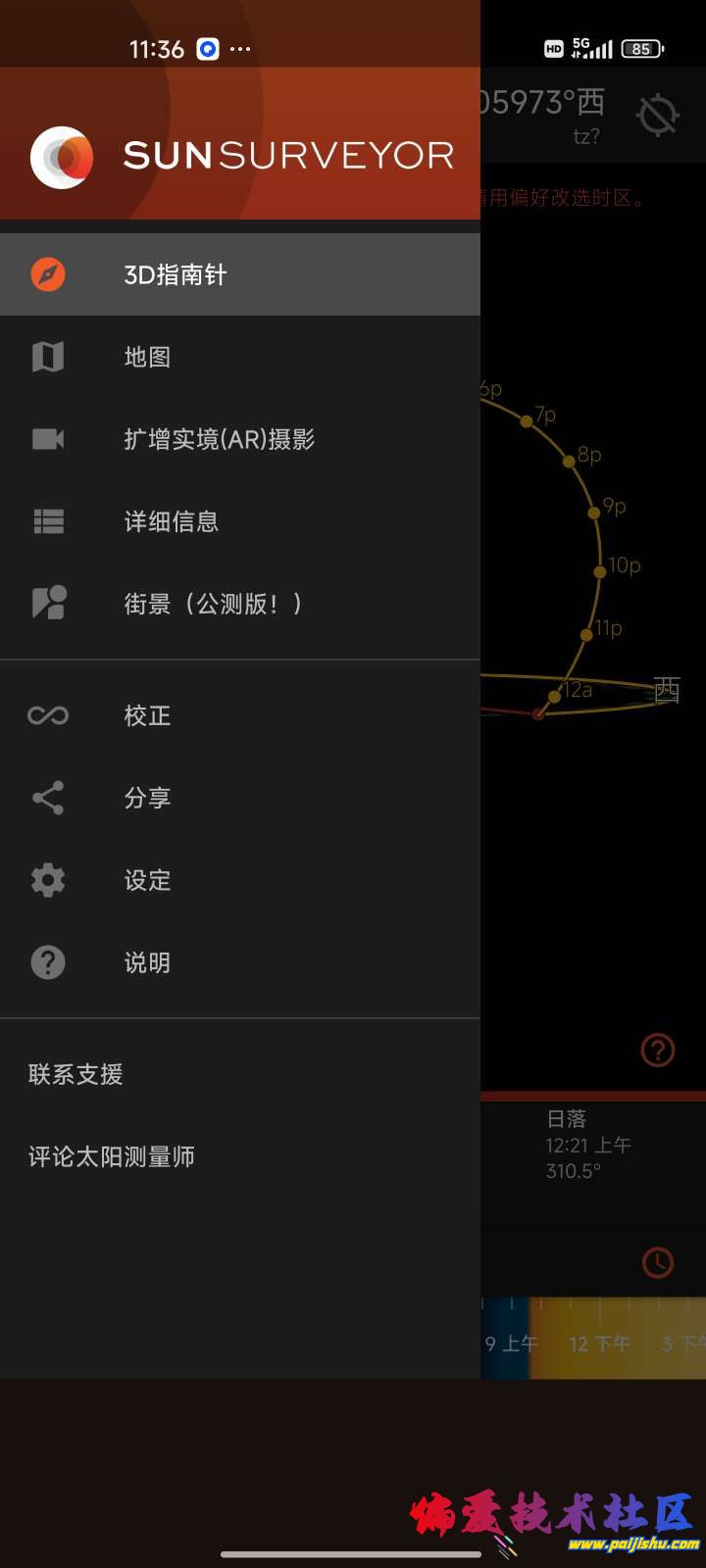Tap the clock icon above the timeline
Viewport: 706px width, 1568px height.
657,1262
